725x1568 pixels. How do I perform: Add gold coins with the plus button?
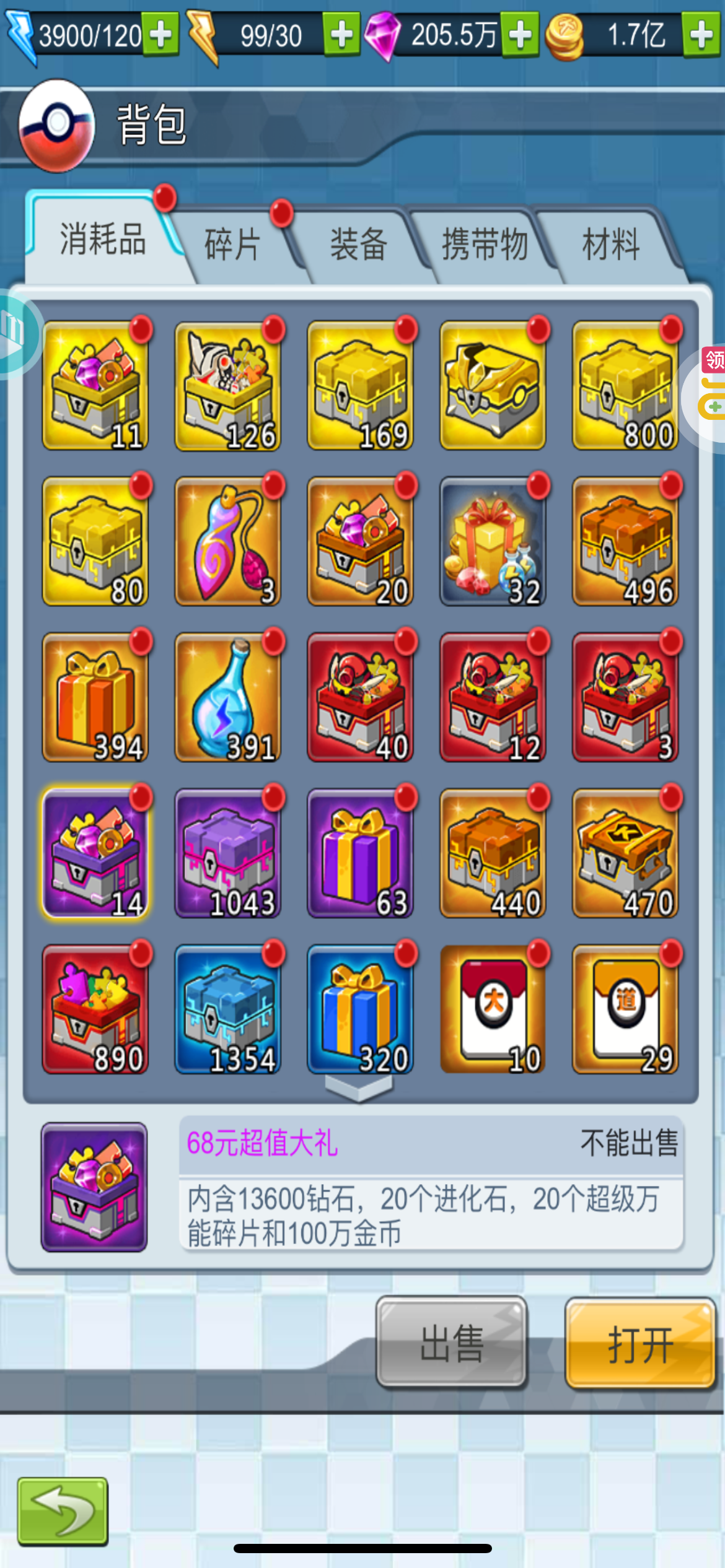pos(701,35)
